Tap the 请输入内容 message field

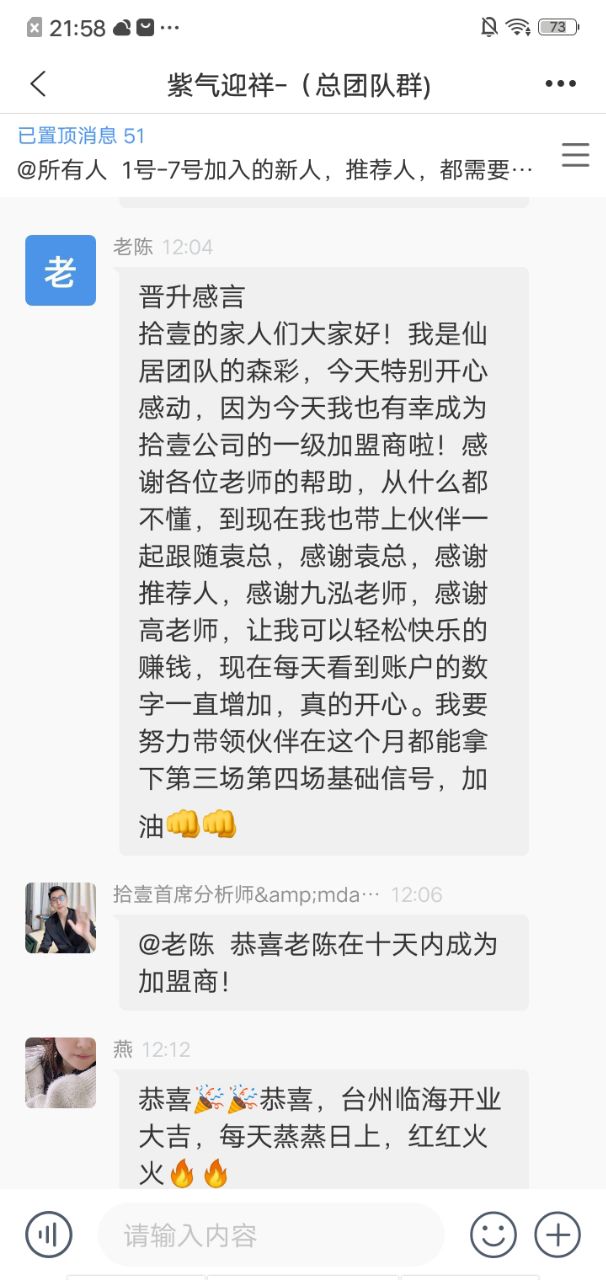coord(270,1235)
